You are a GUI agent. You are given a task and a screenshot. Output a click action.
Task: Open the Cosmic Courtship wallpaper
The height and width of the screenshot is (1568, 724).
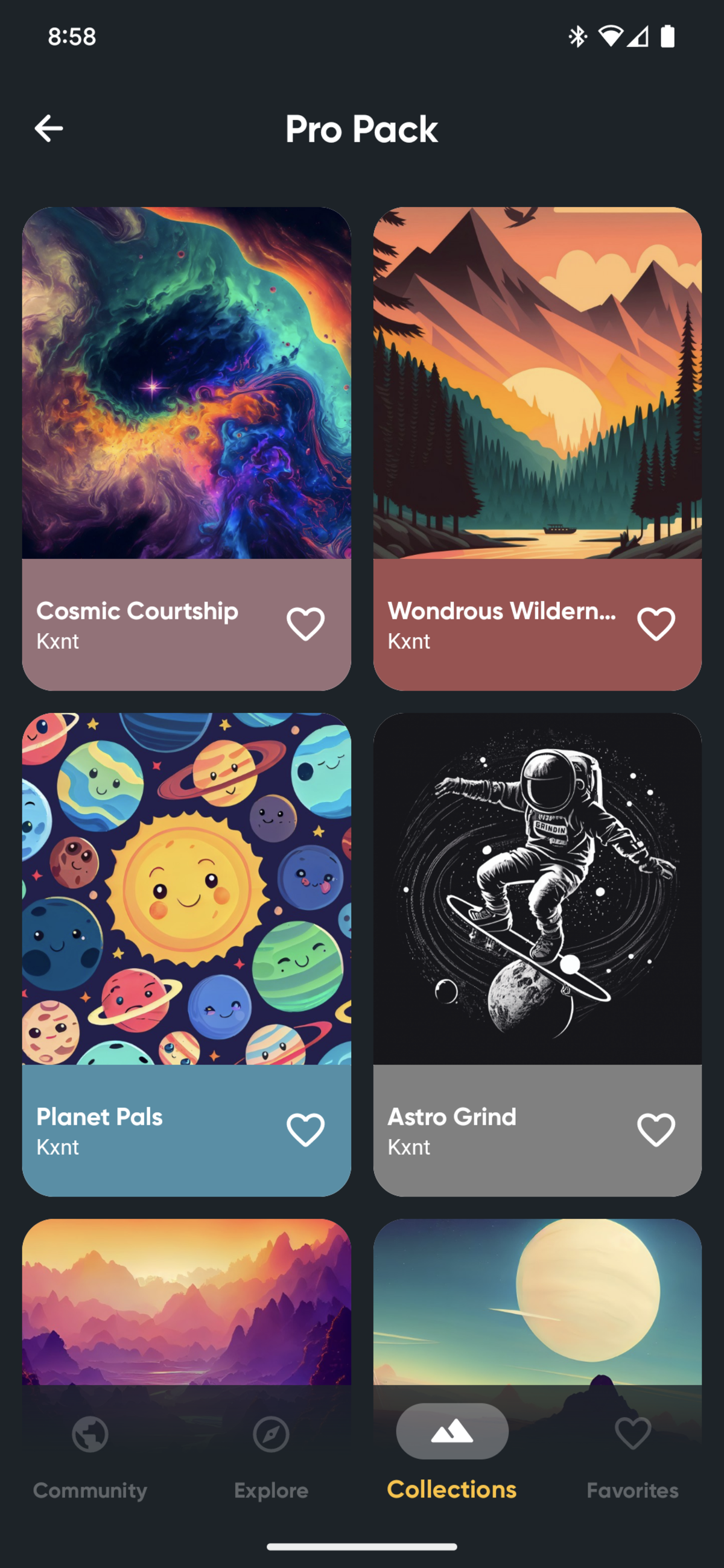coord(186,384)
